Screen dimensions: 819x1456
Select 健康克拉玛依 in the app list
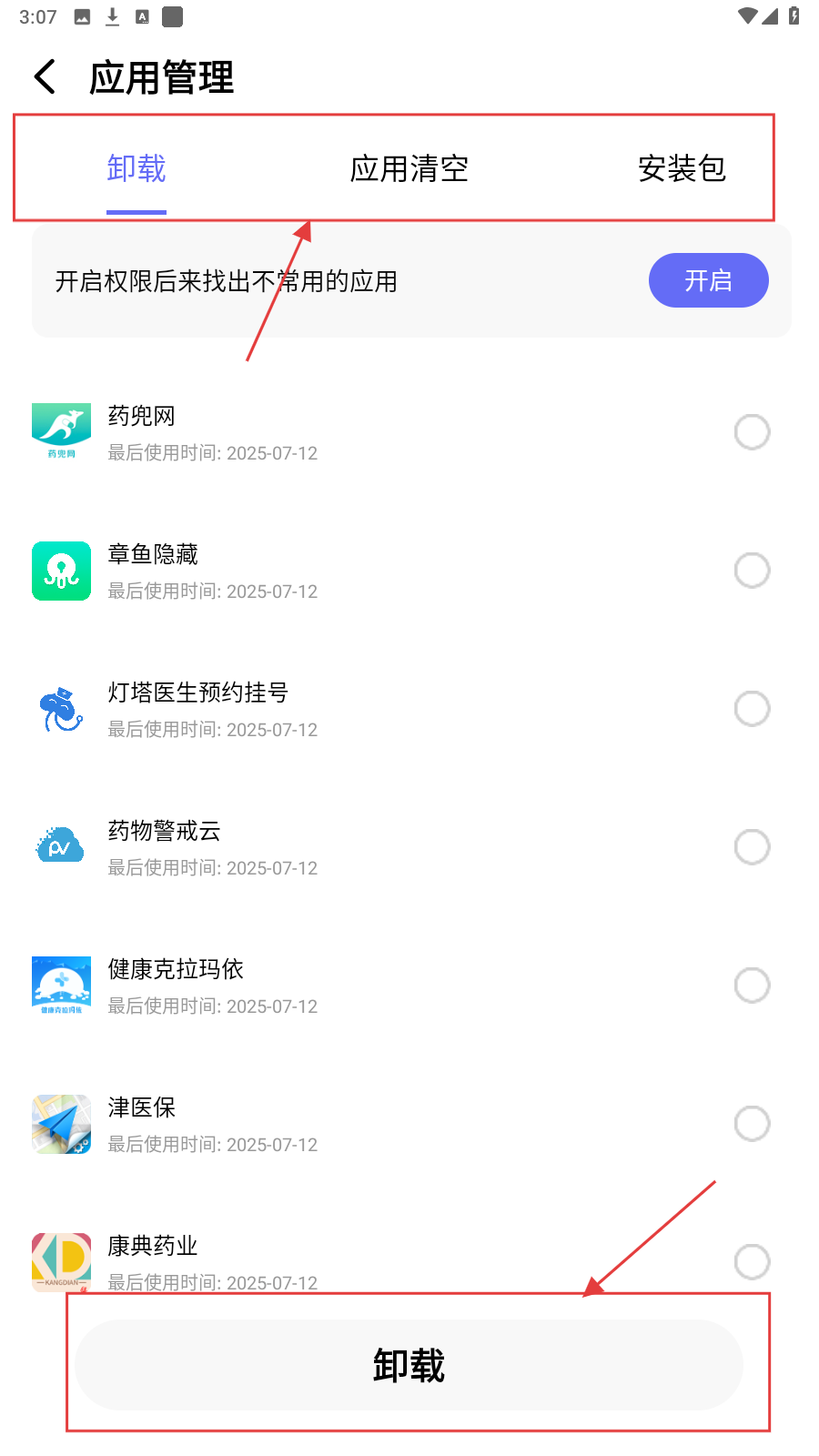click(x=752, y=986)
